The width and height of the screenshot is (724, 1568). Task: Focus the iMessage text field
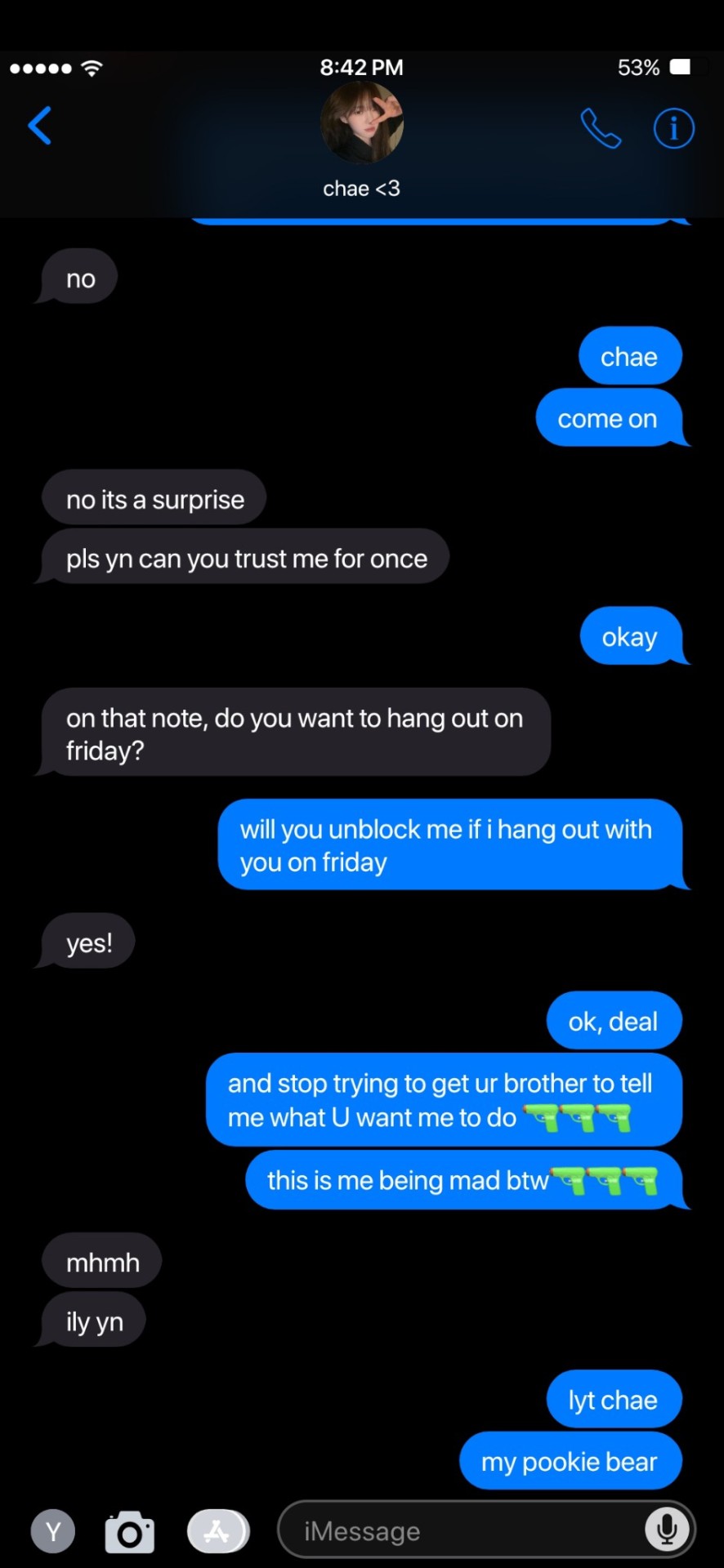[458, 1531]
